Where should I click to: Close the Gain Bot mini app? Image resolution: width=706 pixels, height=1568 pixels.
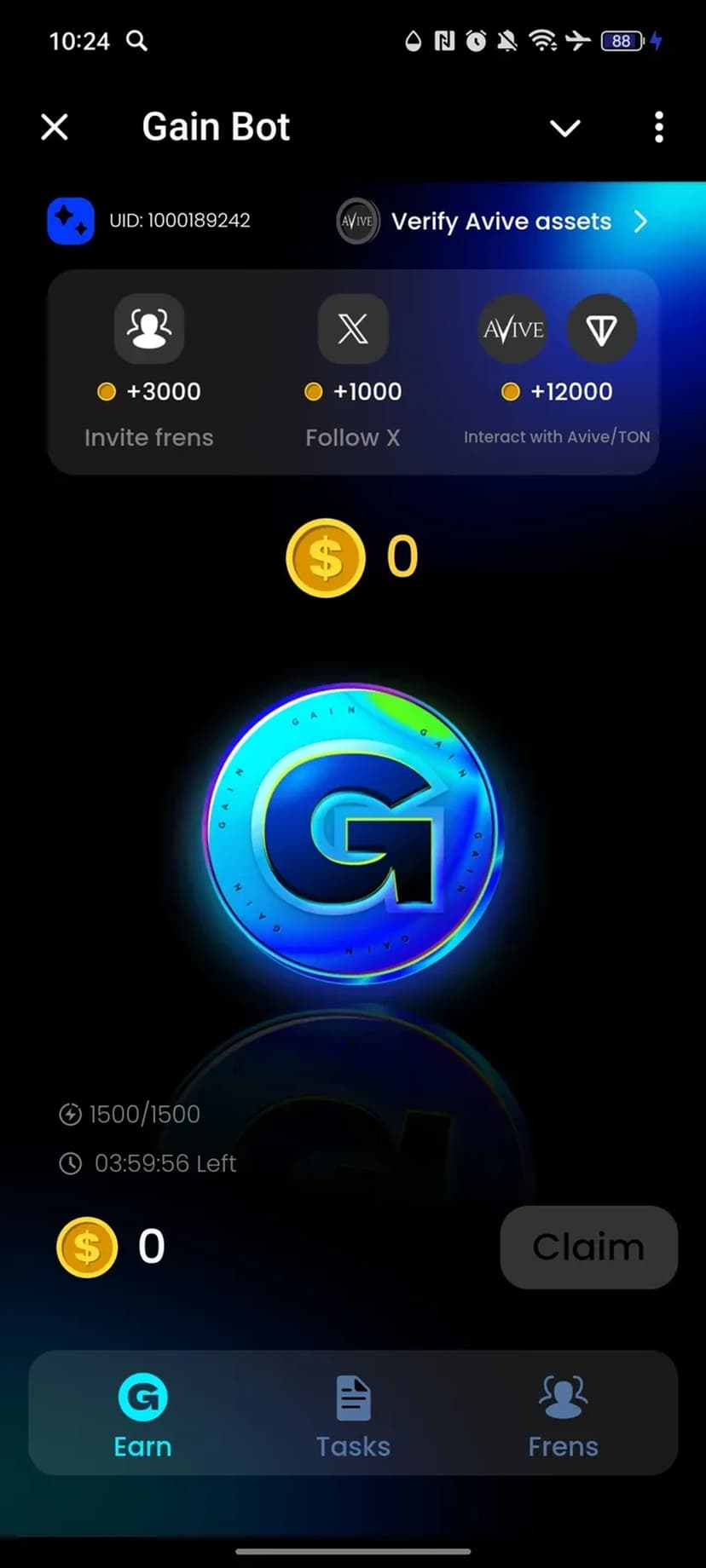55,128
